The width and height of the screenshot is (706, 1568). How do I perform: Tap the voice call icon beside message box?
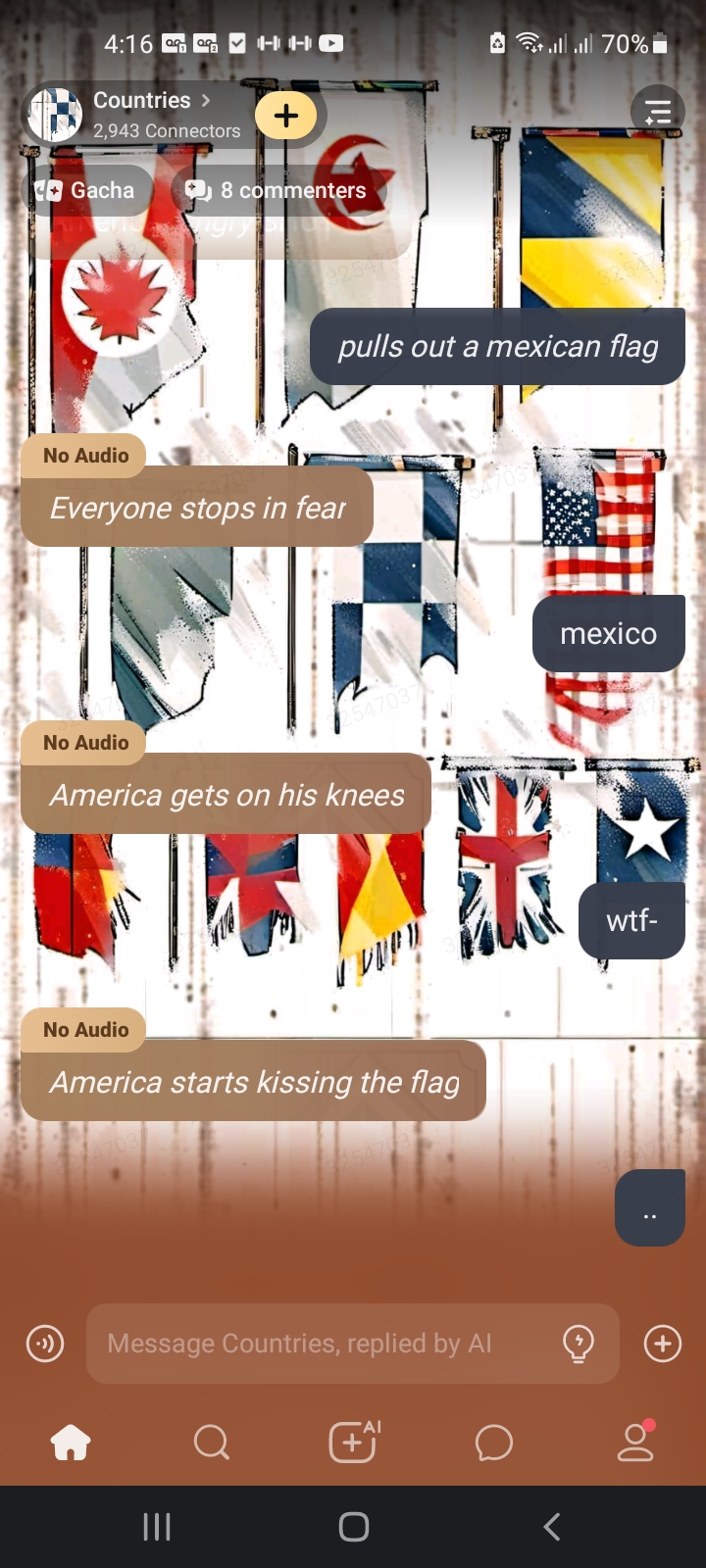45,1344
